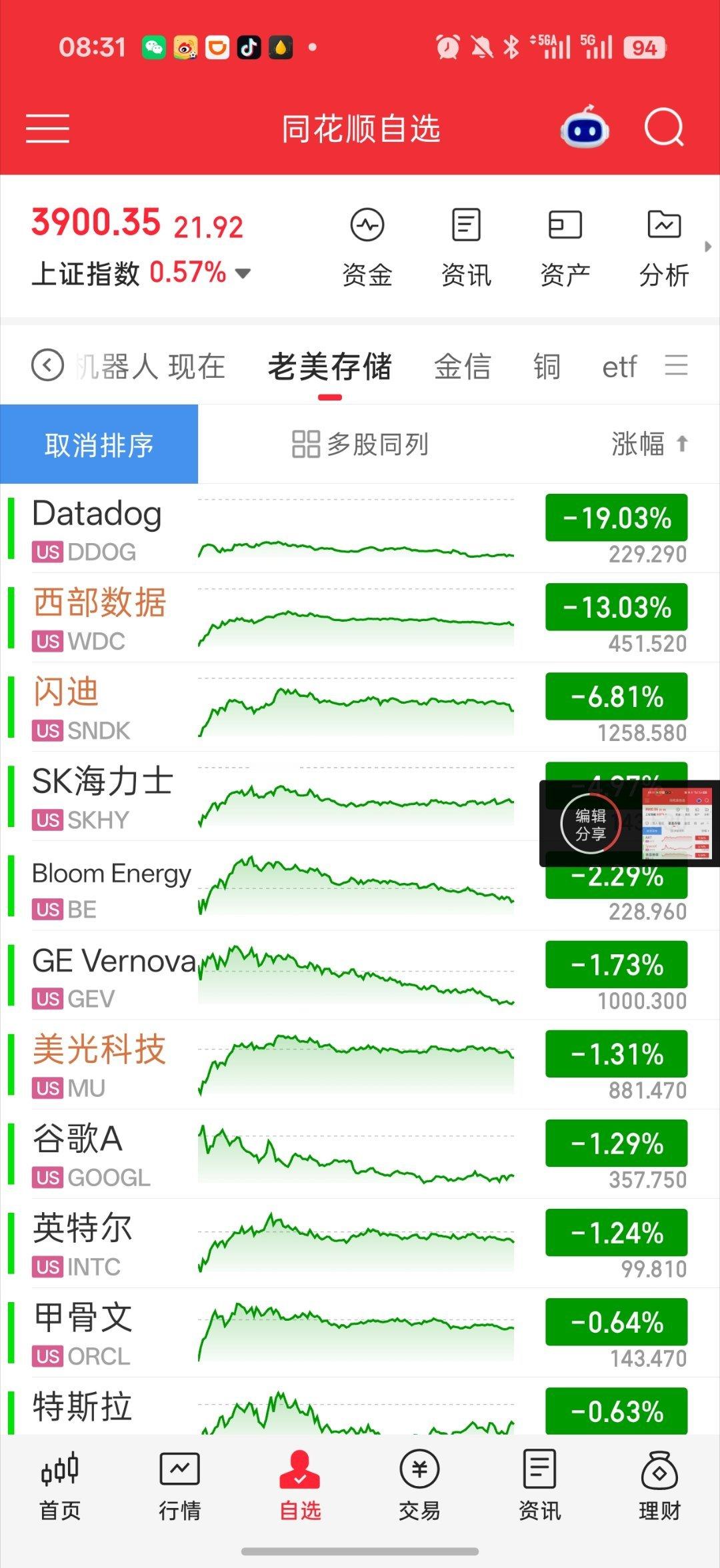Tap 编辑分享 on the screenshot popup
The image size is (720, 1568).
coord(591,824)
